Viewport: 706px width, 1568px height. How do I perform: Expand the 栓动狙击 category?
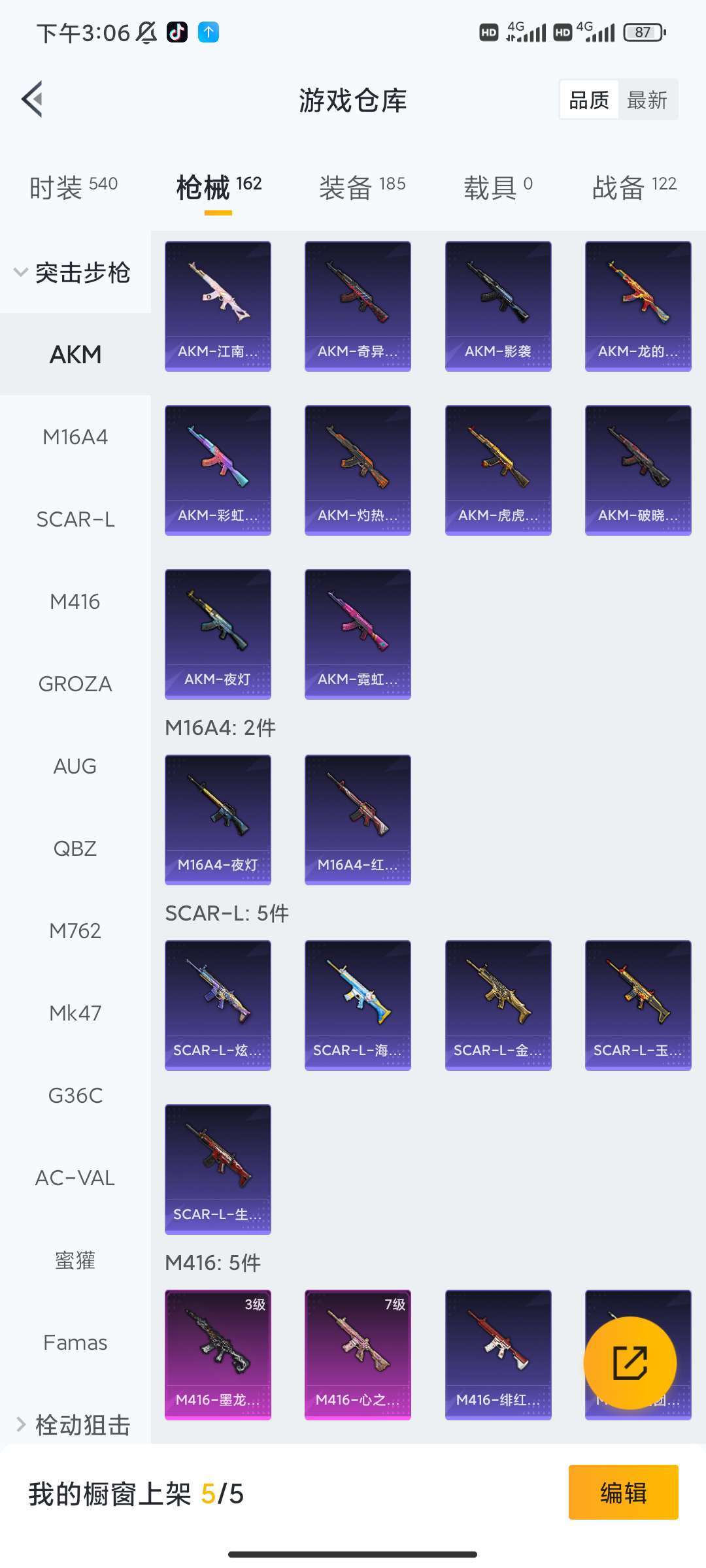[73, 1425]
